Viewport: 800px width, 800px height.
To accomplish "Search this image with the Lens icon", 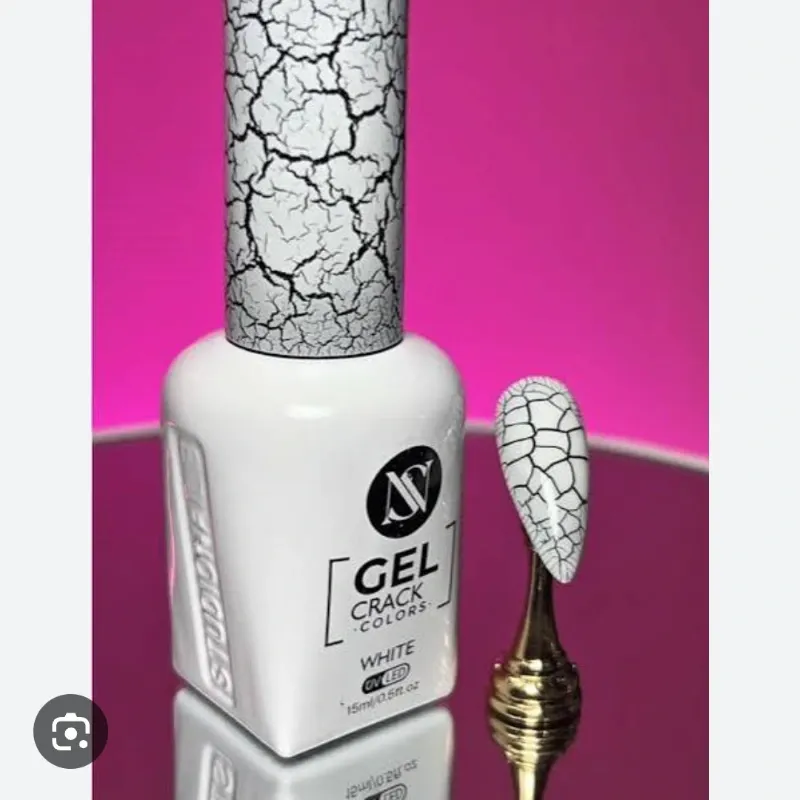I will tap(70, 731).
